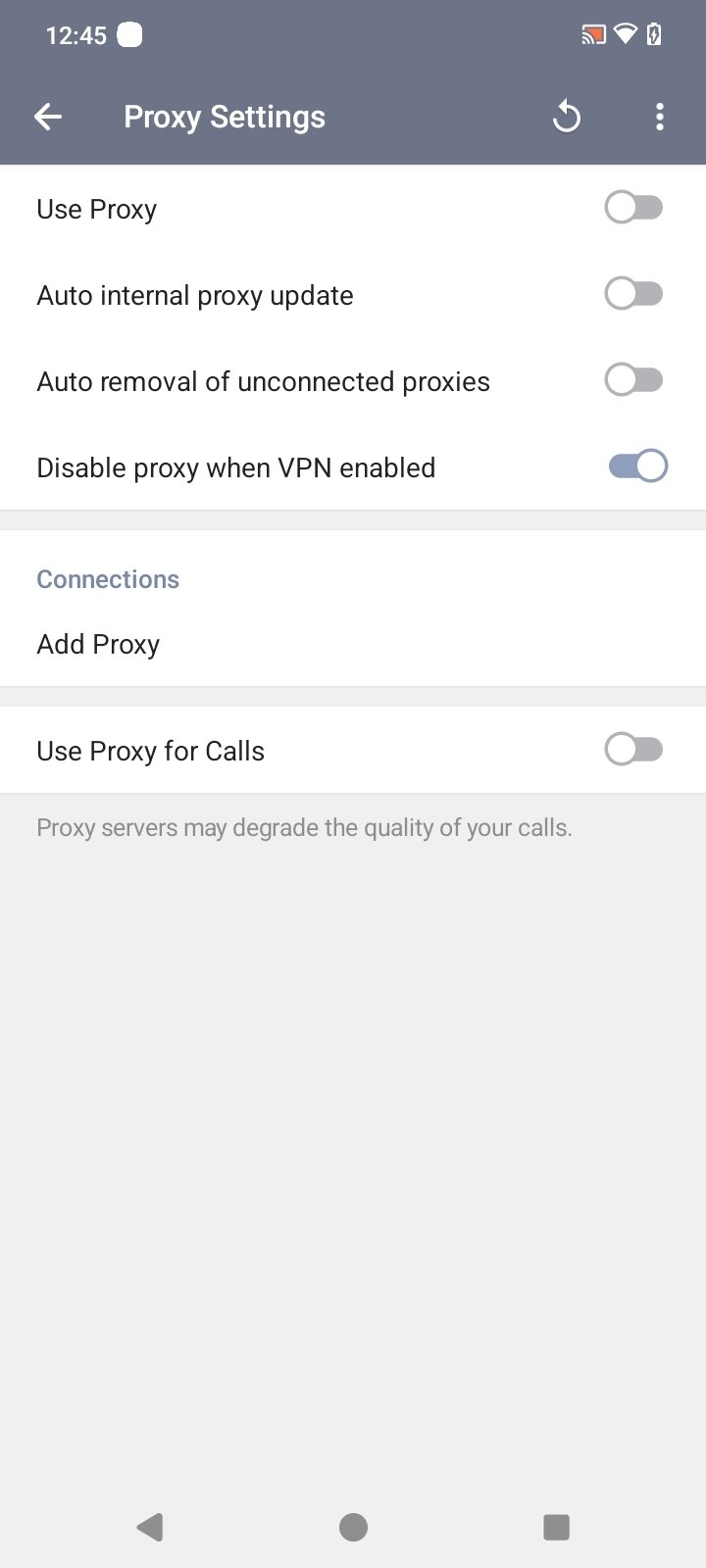
Task: Turn on Auto internal proxy update
Action: point(633,294)
